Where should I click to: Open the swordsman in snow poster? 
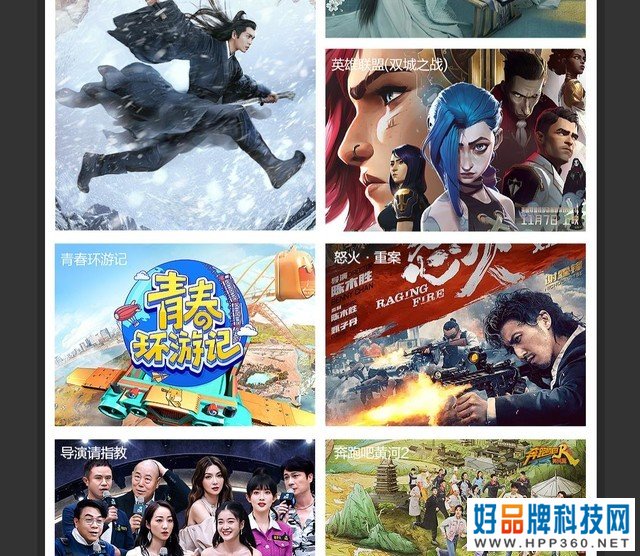coord(184,115)
